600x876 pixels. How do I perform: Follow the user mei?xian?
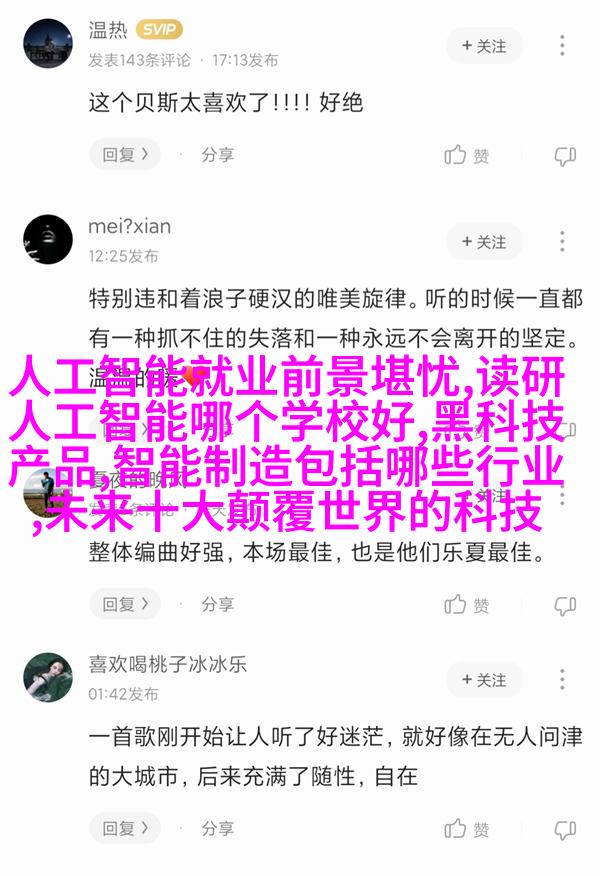[485, 242]
